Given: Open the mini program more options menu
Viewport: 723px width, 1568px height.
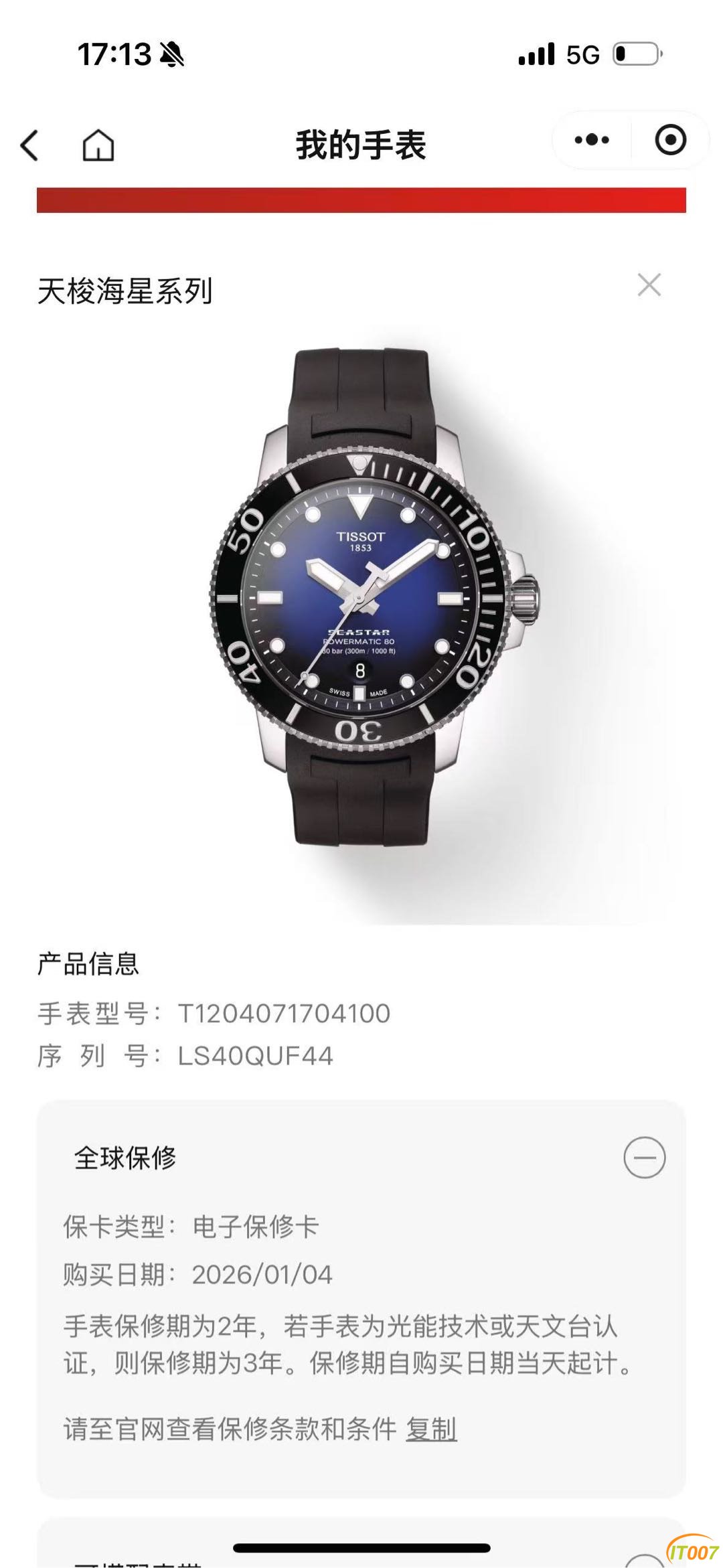Looking at the screenshot, I should point(592,141).
